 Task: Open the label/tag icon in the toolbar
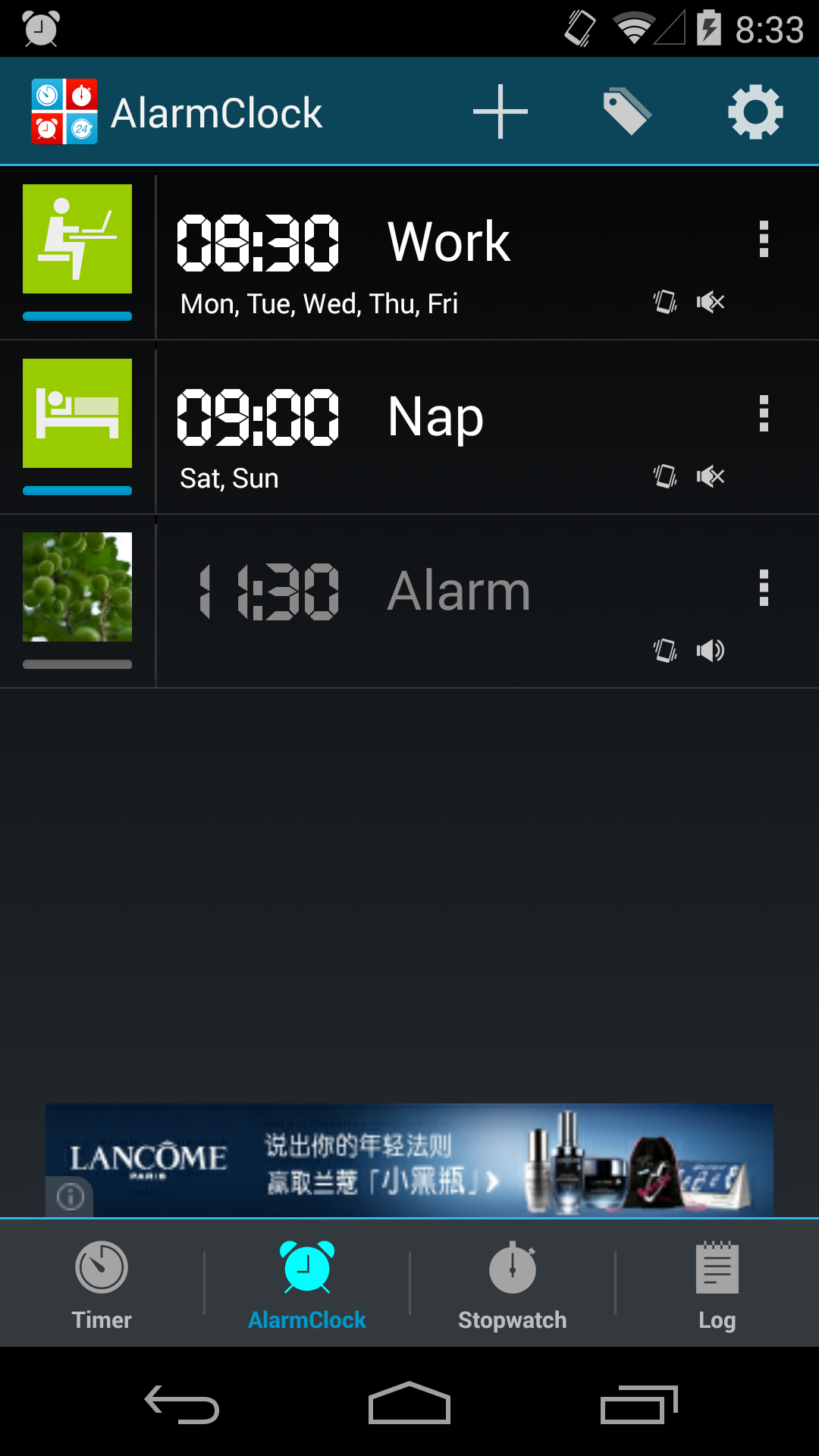coord(626,111)
